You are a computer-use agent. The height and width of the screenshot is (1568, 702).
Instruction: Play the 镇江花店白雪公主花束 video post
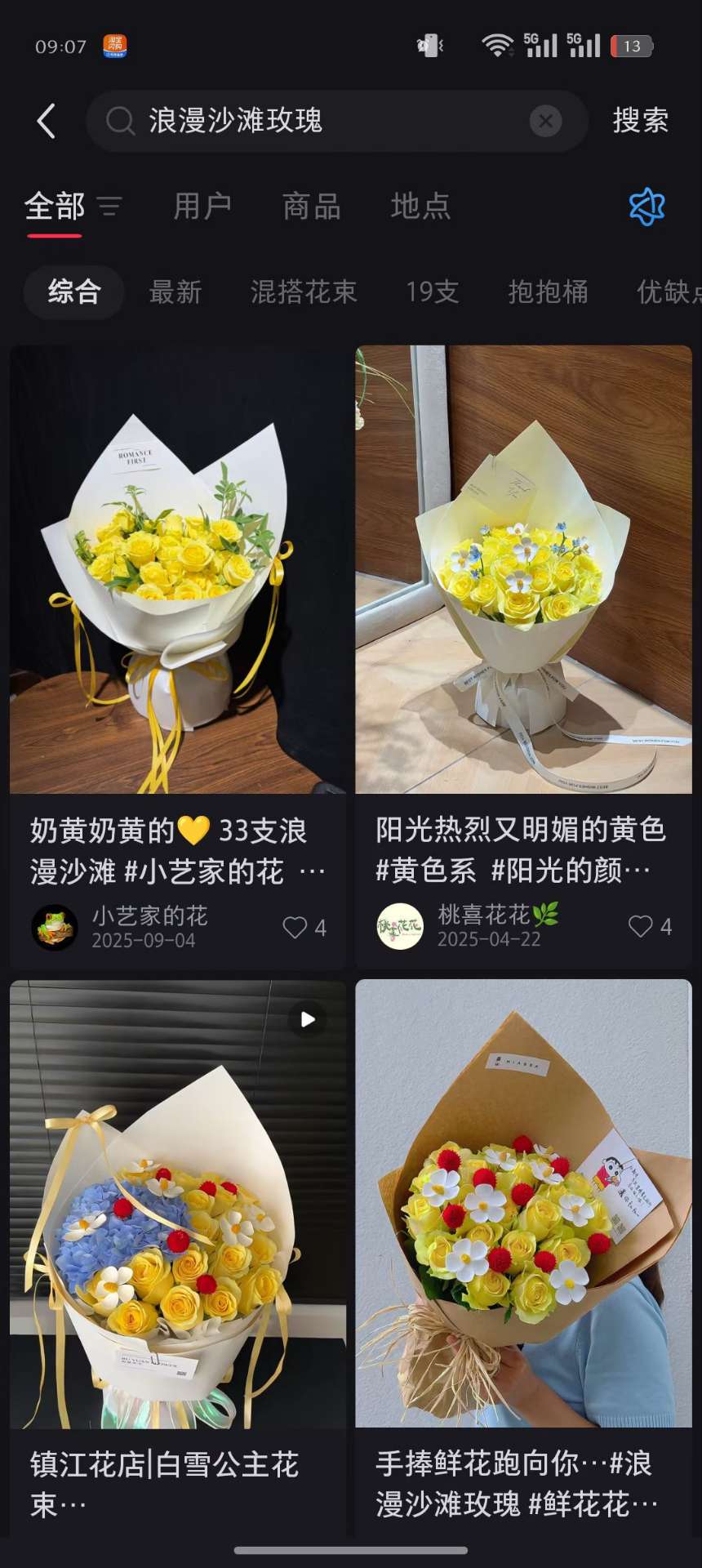click(x=177, y=1204)
